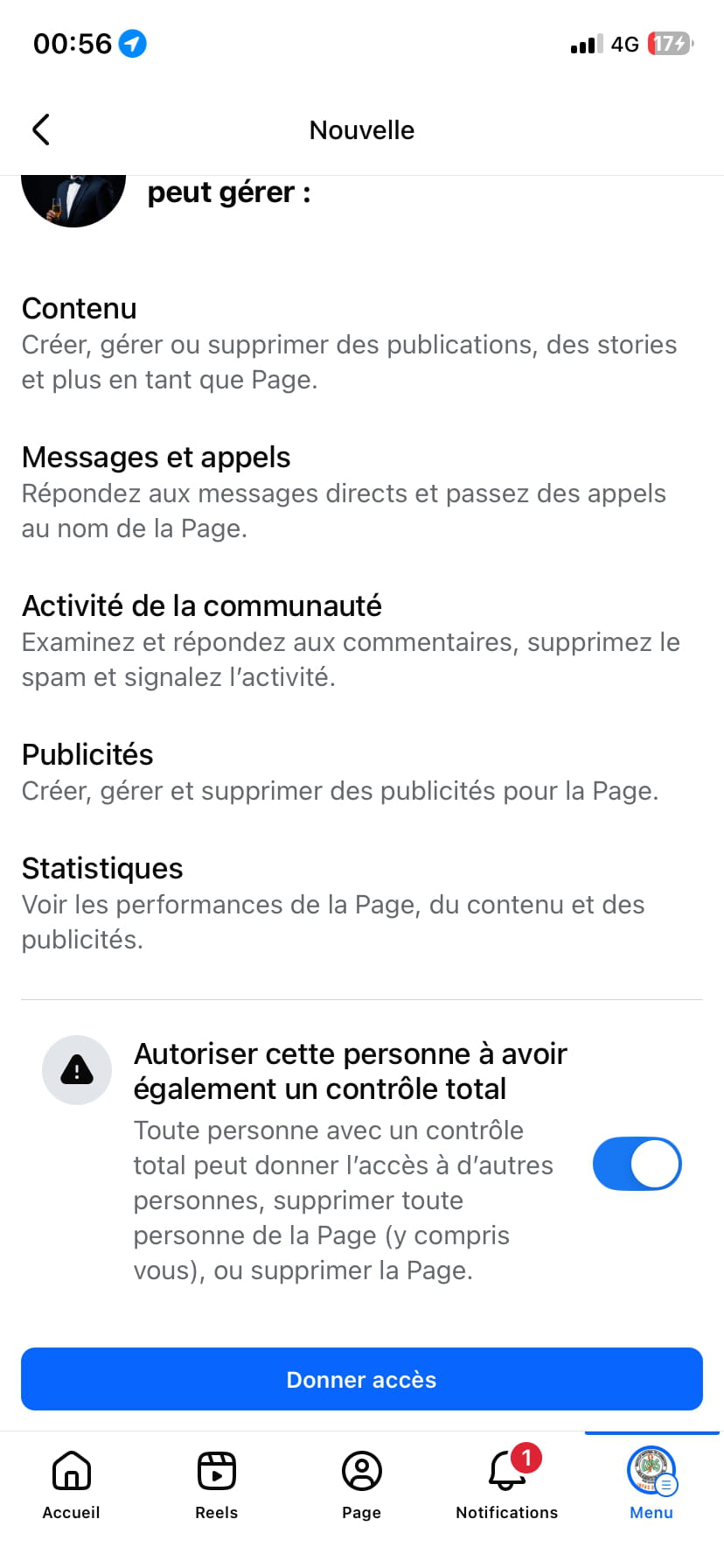Turn off the full control switch
Screen dimensions: 724x1568
pyautogui.click(x=637, y=1164)
